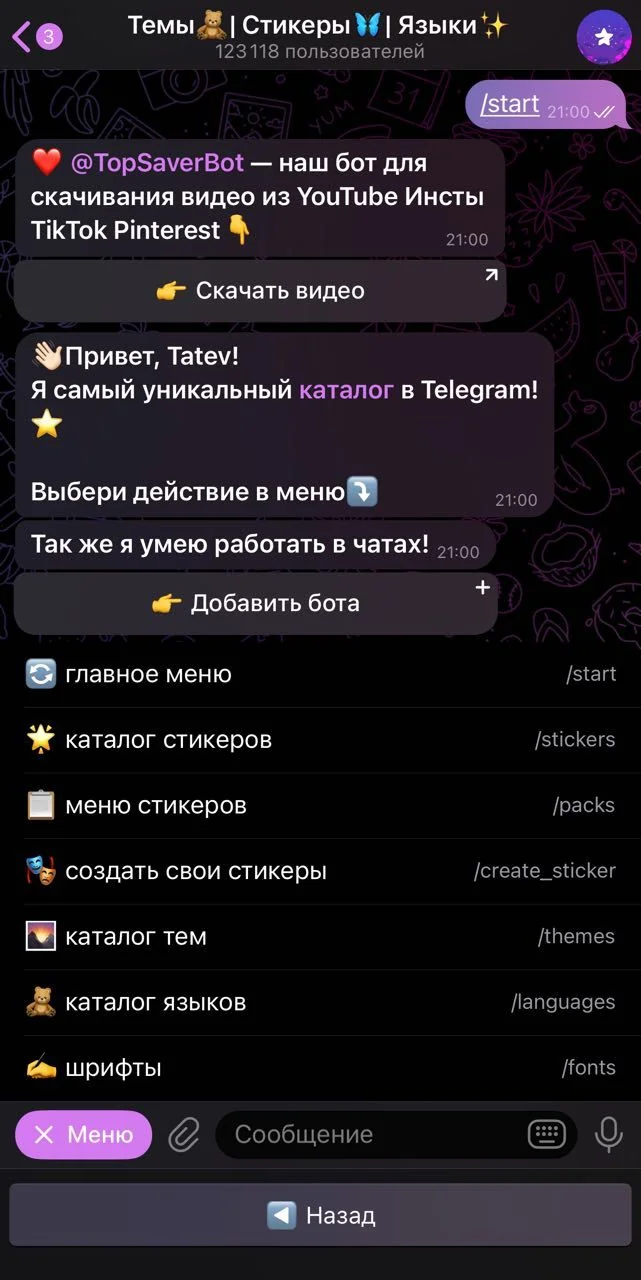Tap the Назад keyboard button
641x1280 pixels.
(320, 1215)
